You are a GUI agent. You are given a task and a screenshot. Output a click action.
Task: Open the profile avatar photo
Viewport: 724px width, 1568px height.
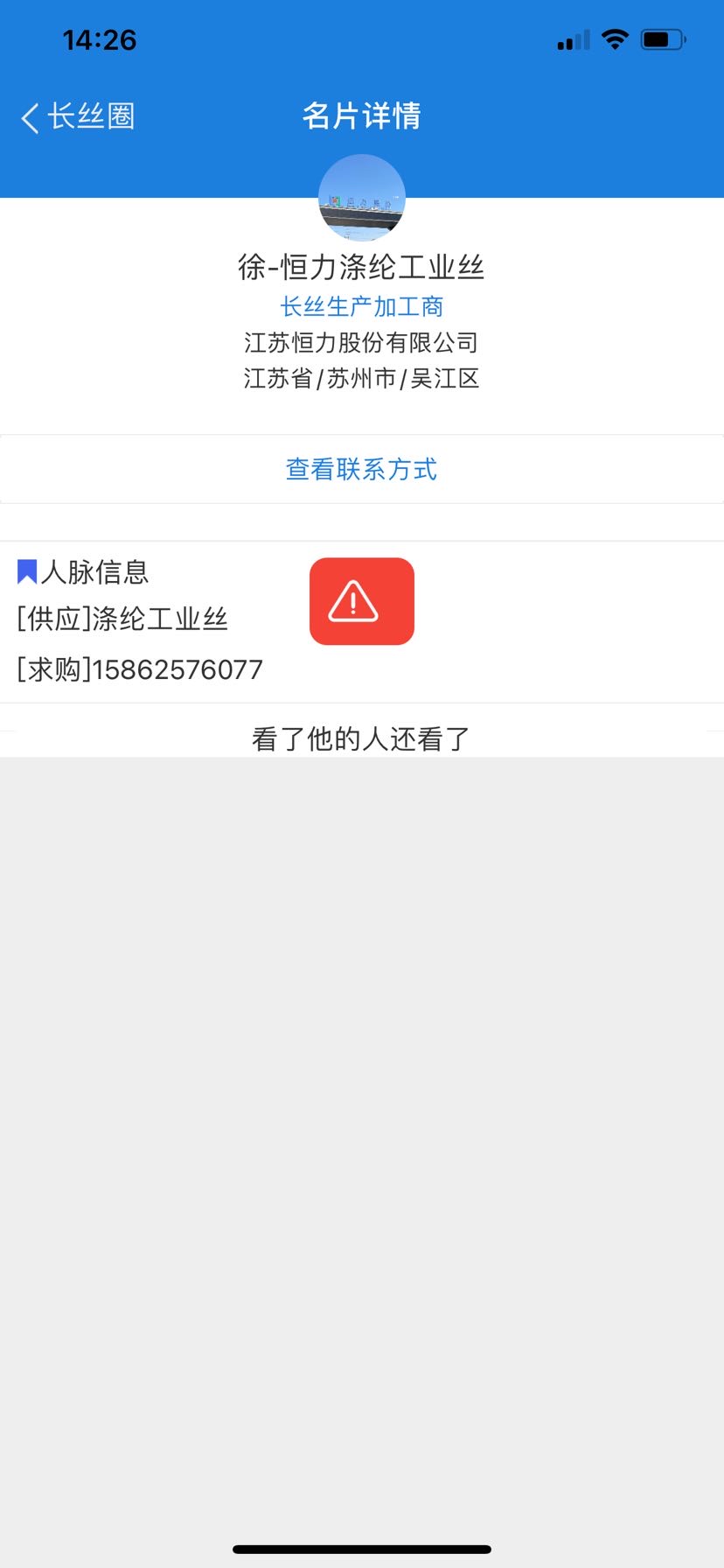click(x=361, y=198)
